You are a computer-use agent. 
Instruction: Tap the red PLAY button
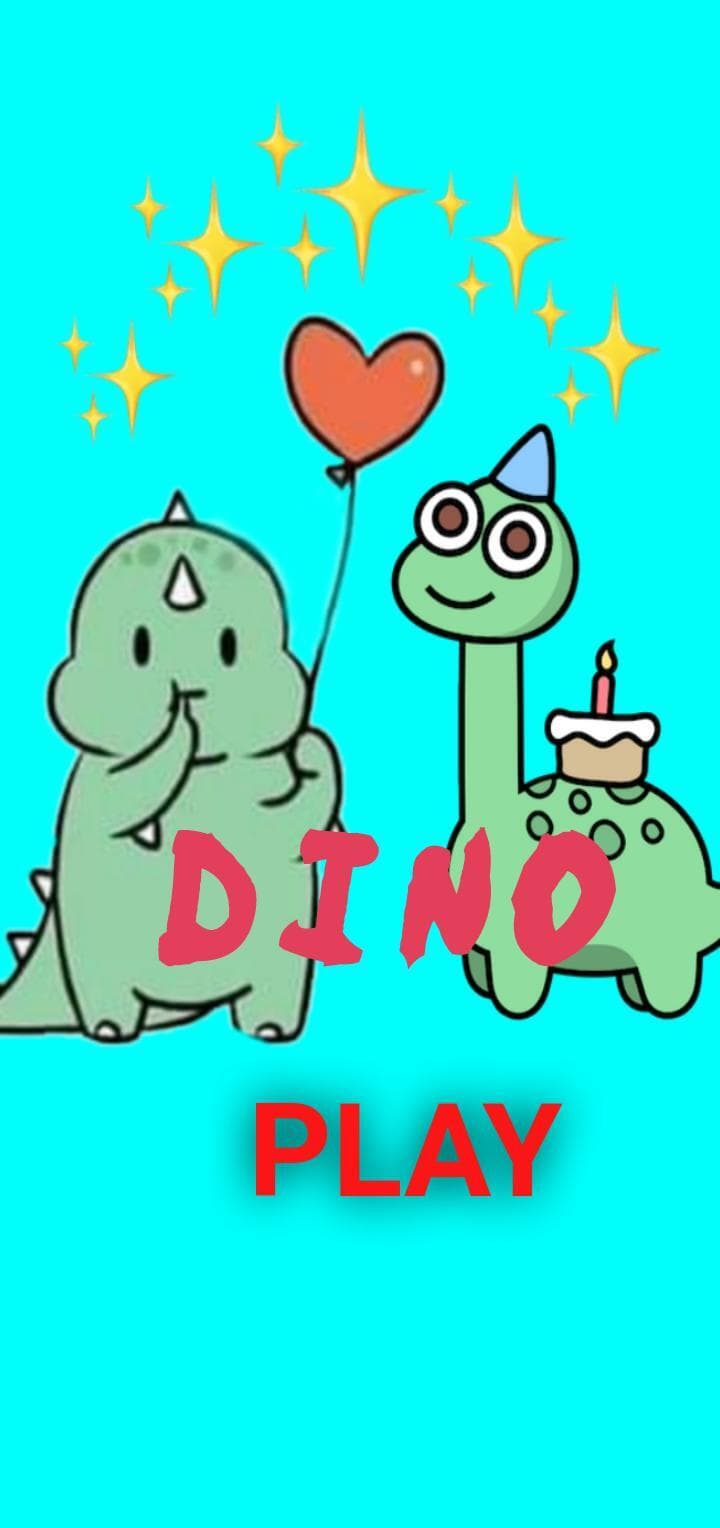[x=405, y=1151]
